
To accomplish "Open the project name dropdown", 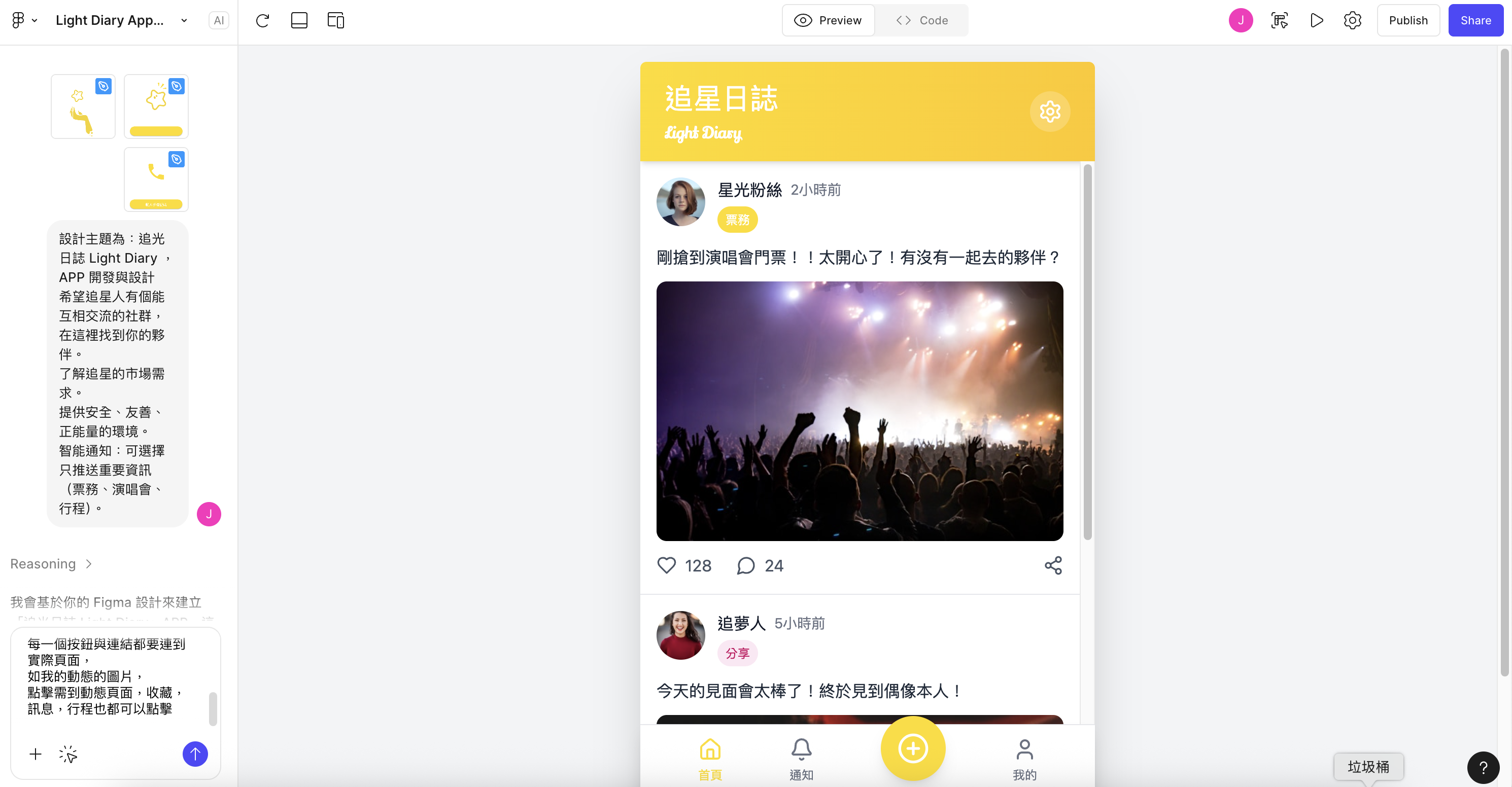I will click(184, 20).
